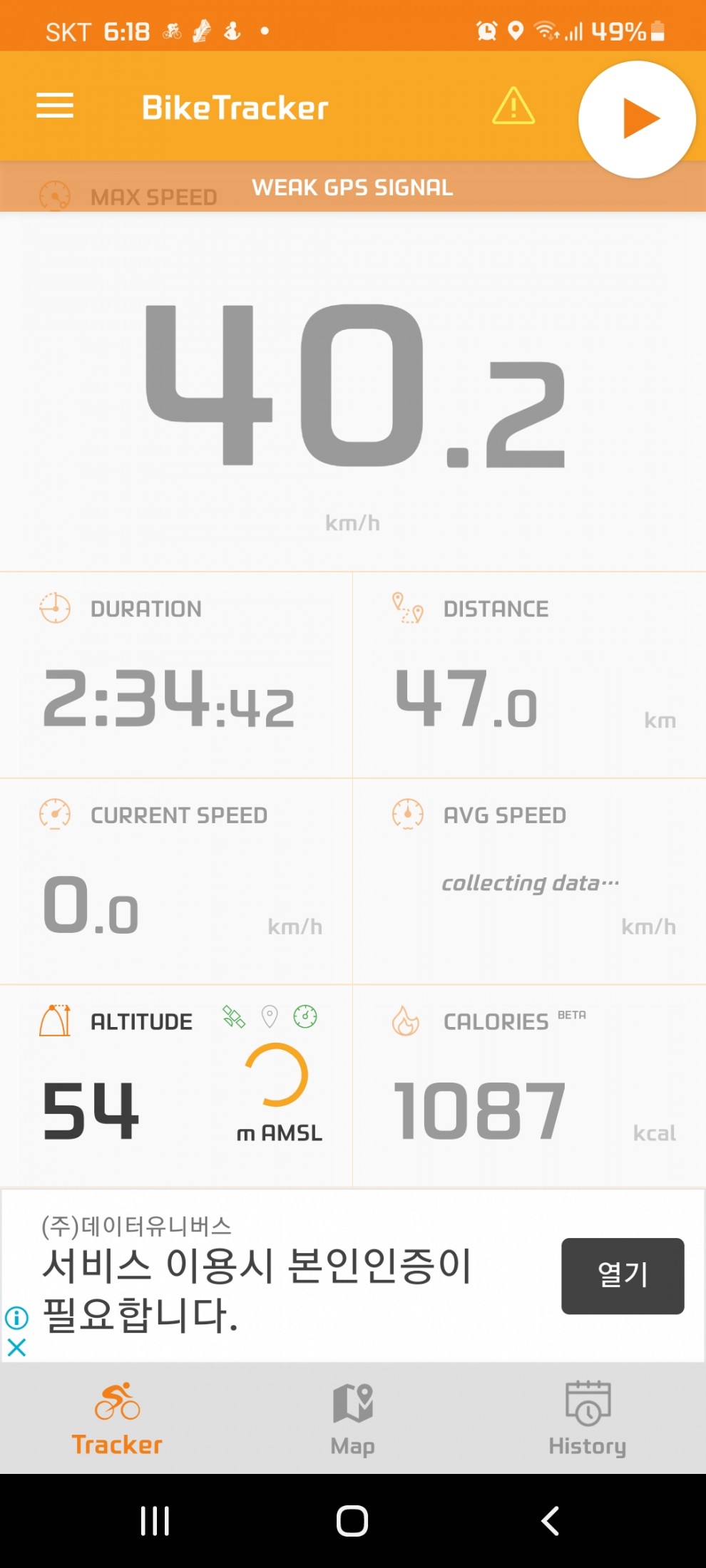Start tracking with the play button
The height and width of the screenshot is (1568, 706).
(637, 119)
